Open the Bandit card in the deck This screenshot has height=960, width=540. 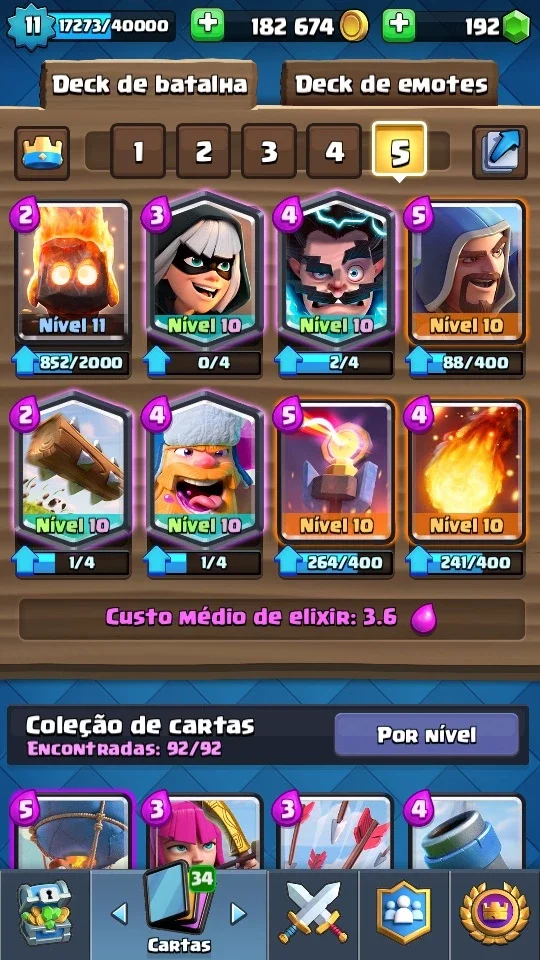coord(204,271)
